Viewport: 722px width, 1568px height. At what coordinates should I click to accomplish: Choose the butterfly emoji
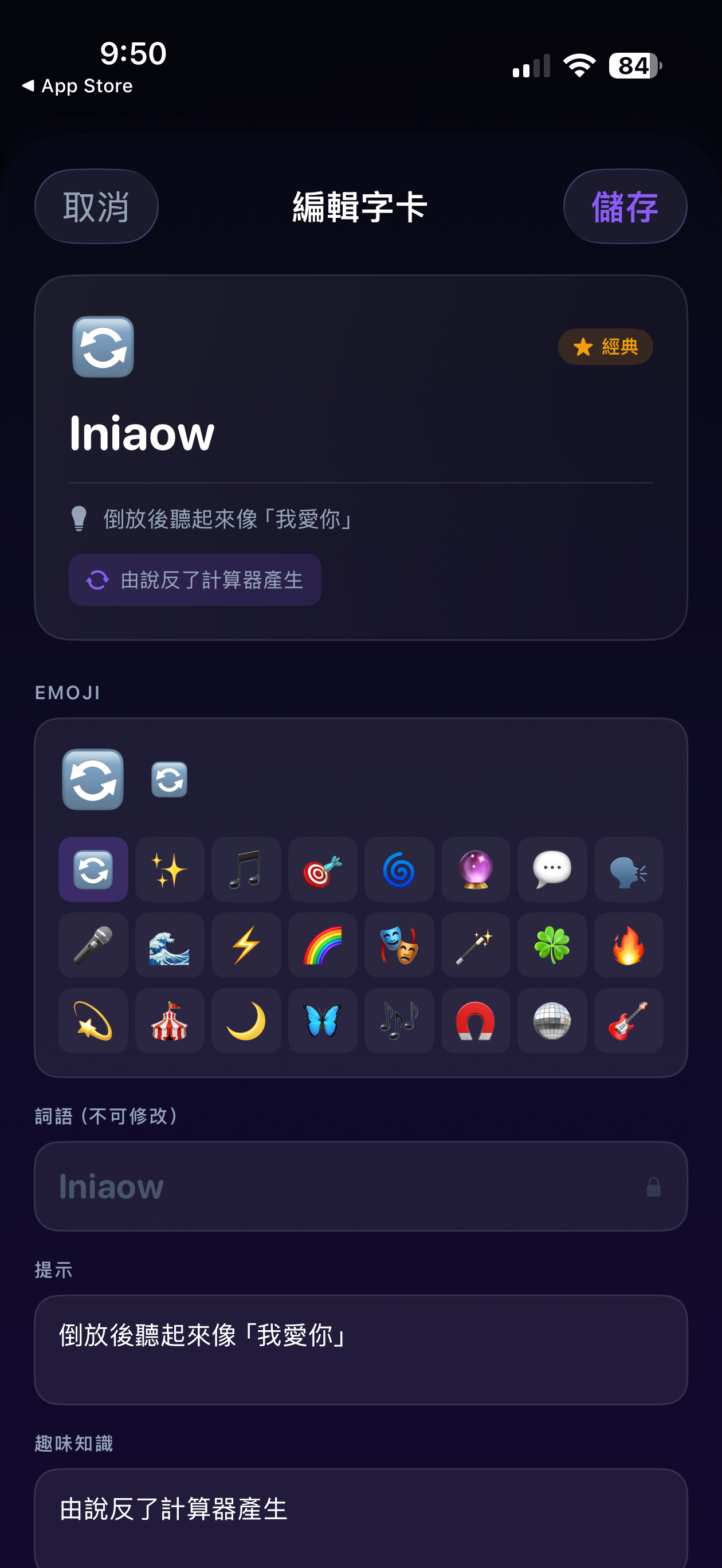[323, 1021]
